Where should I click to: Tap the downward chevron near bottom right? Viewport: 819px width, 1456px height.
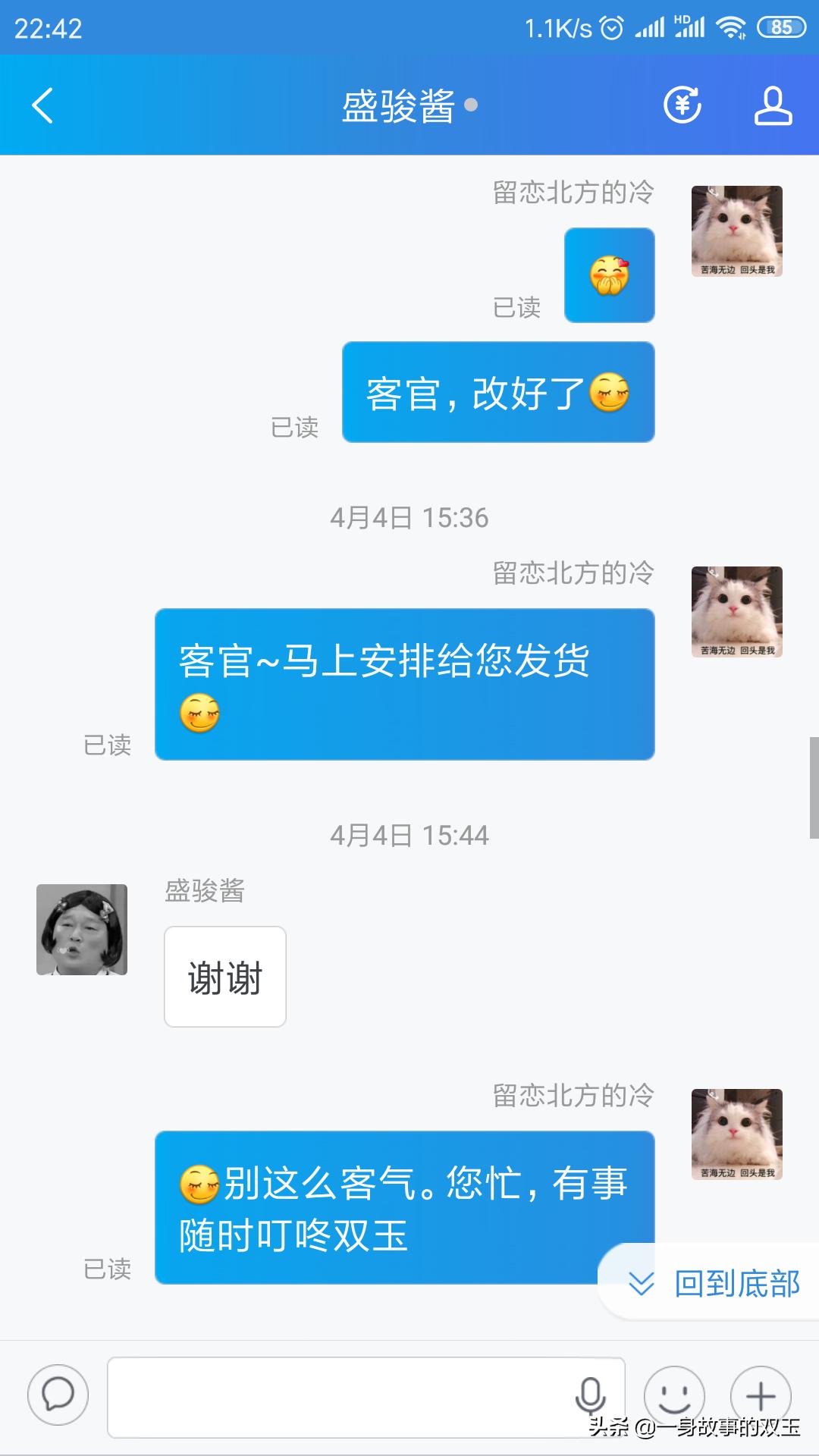(x=641, y=1280)
